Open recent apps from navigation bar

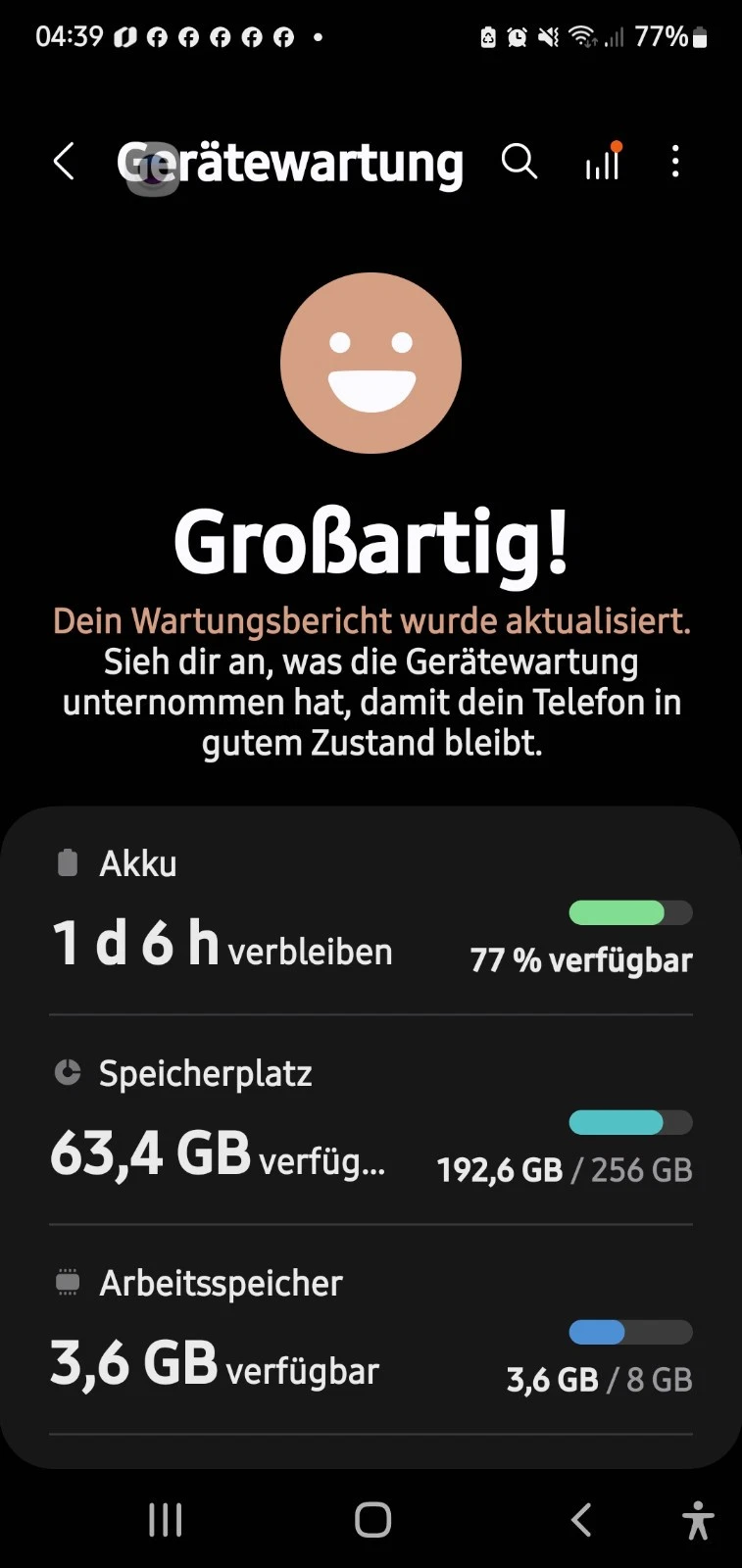tap(165, 1519)
